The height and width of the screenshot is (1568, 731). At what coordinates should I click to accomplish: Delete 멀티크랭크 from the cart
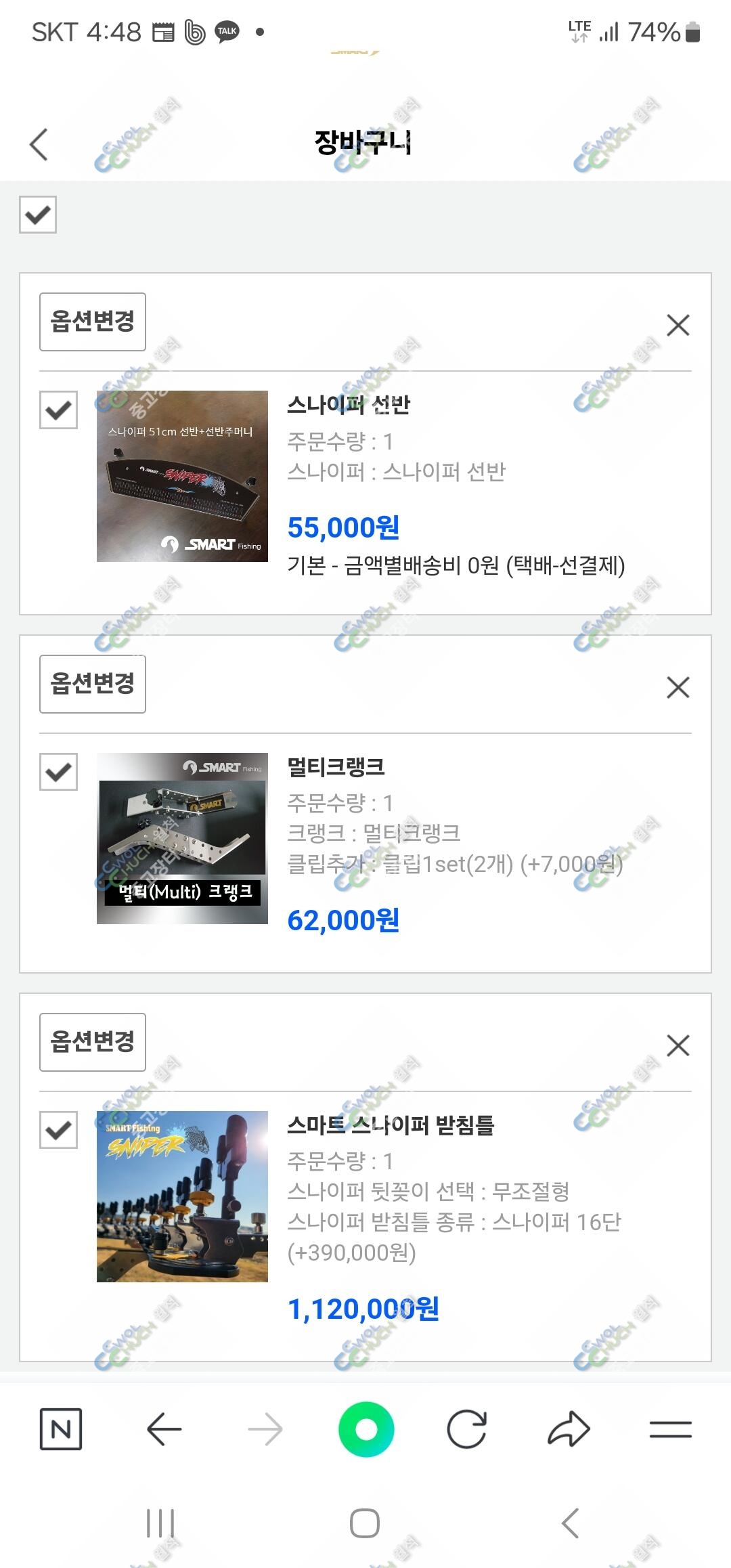(678, 687)
